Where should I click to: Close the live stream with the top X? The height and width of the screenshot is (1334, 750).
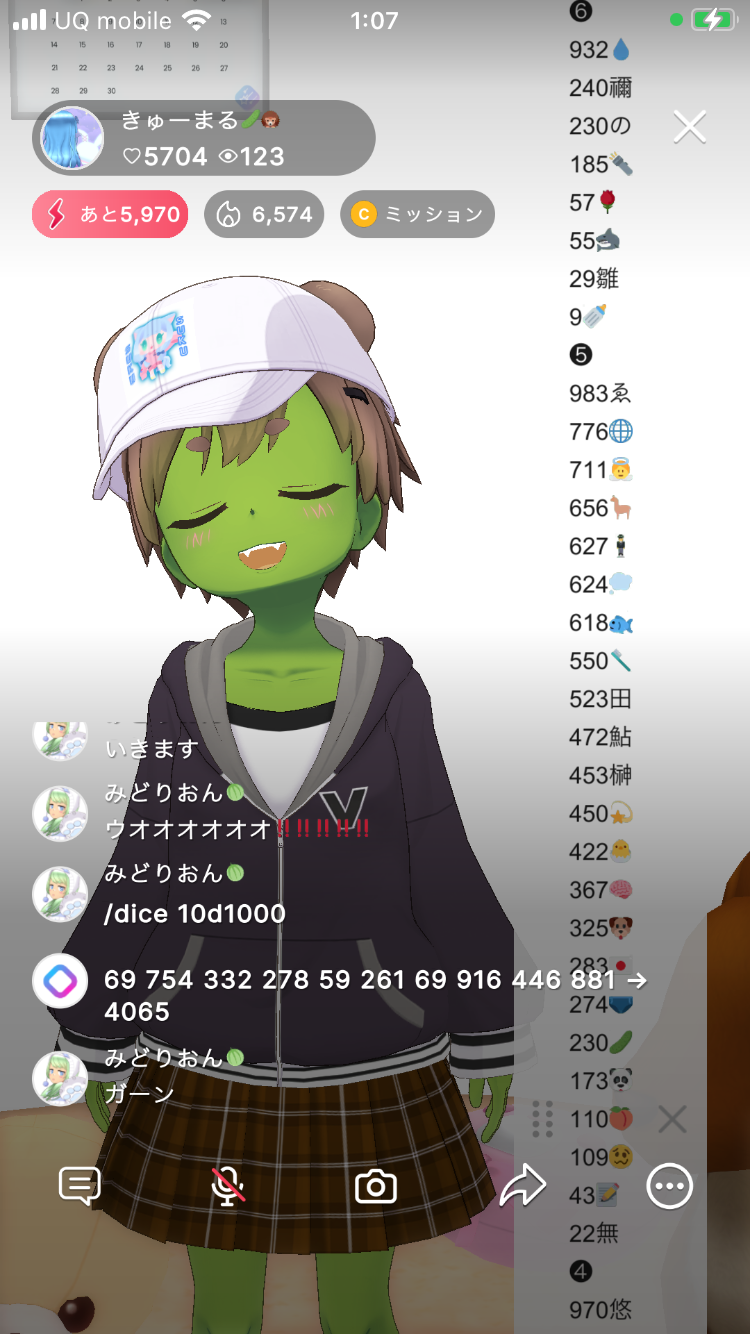(x=690, y=127)
